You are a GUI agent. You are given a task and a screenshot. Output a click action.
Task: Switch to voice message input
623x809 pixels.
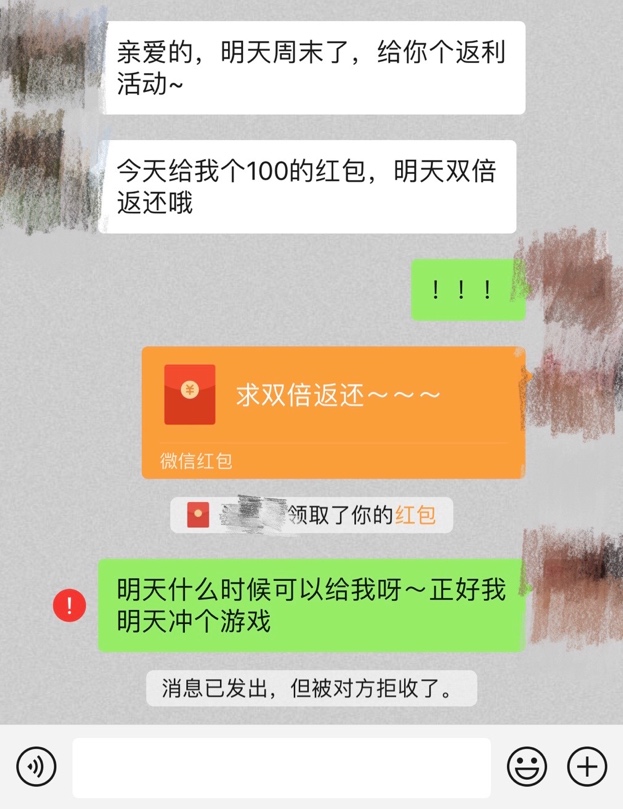(37, 767)
